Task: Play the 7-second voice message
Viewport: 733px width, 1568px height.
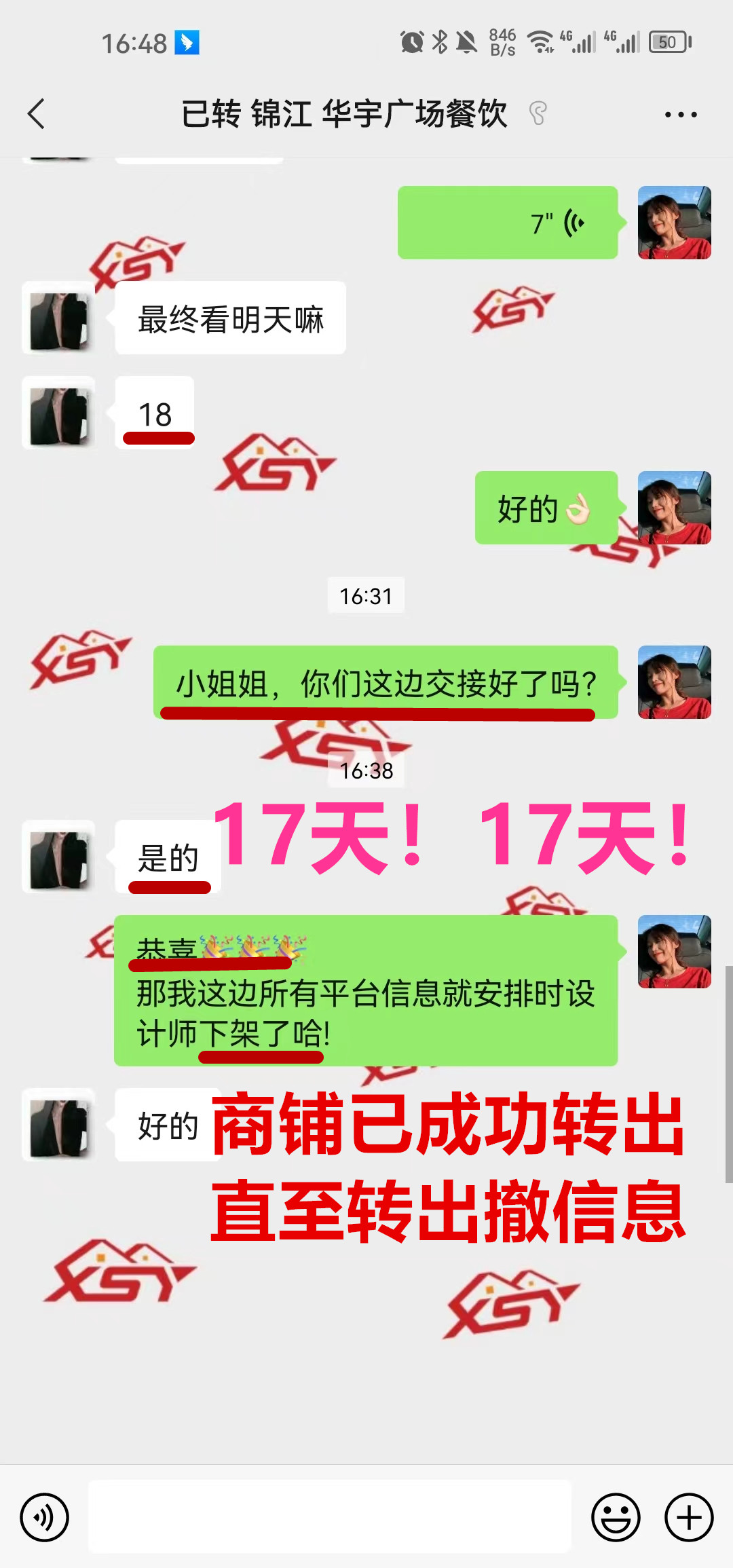Action: [508, 223]
